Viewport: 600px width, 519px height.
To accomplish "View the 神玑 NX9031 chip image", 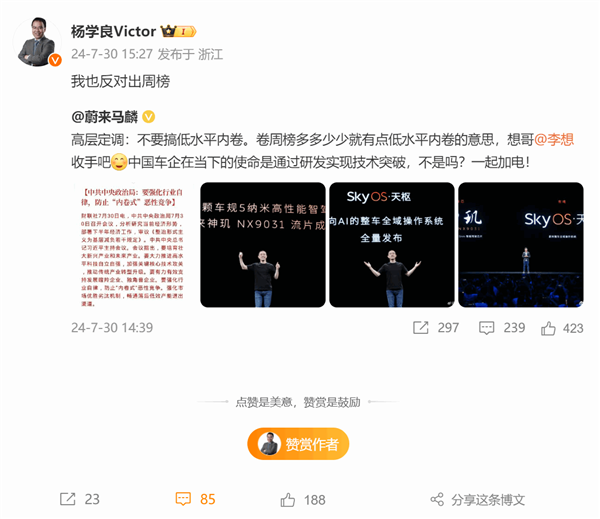I will click(262, 245).
